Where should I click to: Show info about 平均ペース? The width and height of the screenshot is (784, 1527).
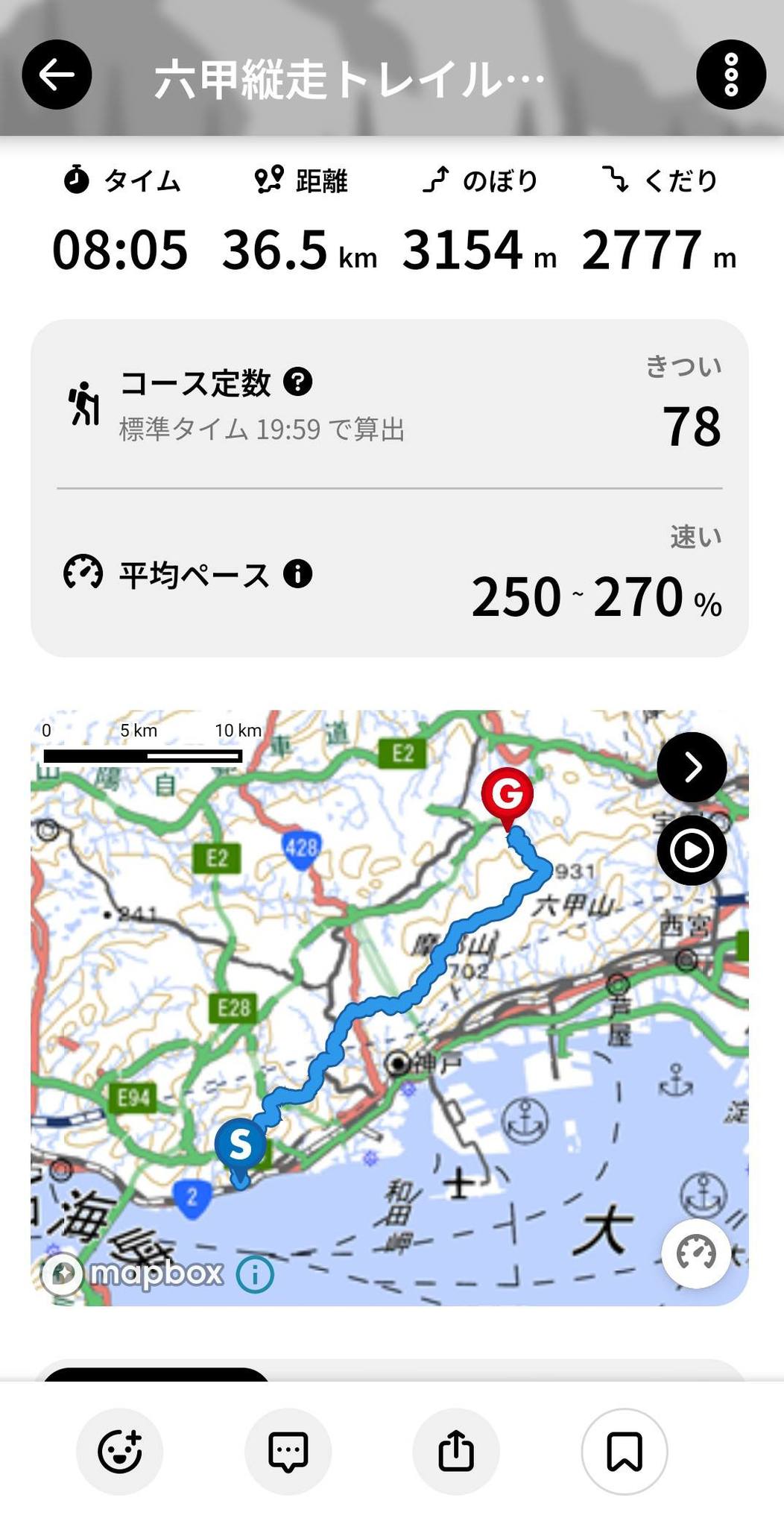coord(298,574)
